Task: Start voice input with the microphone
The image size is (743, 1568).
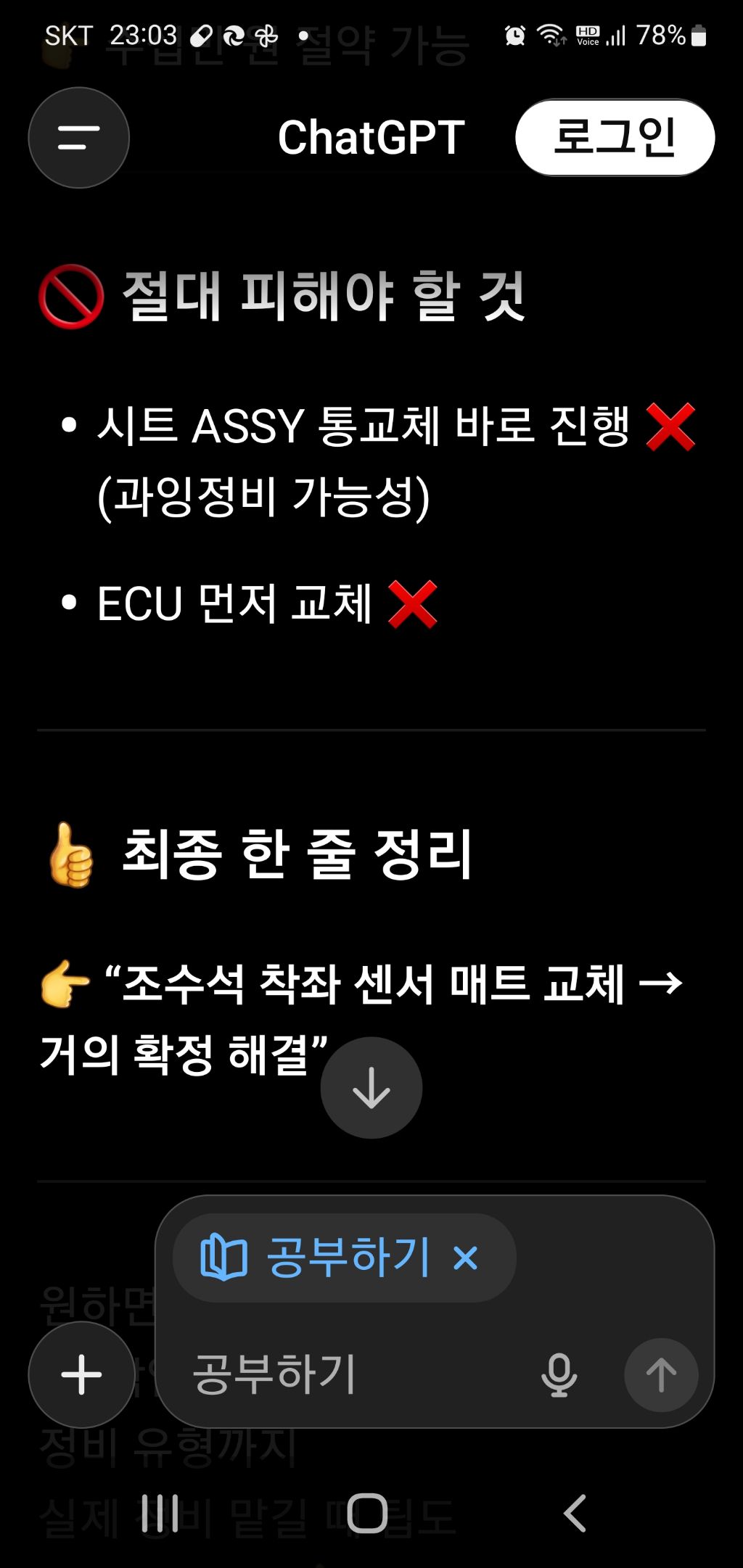Action: 559,1374
